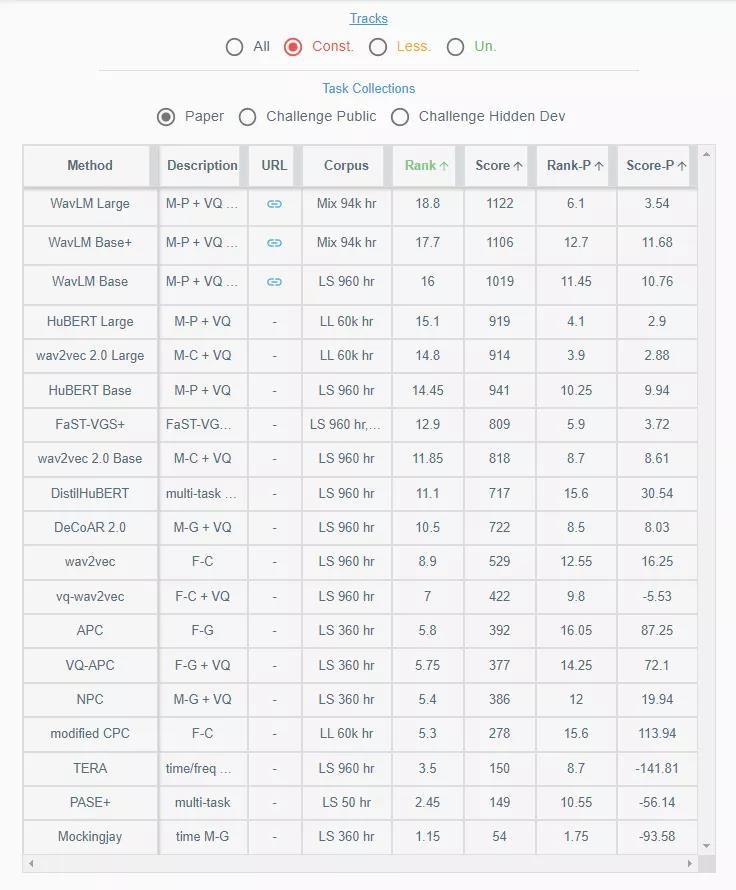This screenshot has height=890, width=736.
Task: Open the WavLM Base URL link
Action: (274, 282)
